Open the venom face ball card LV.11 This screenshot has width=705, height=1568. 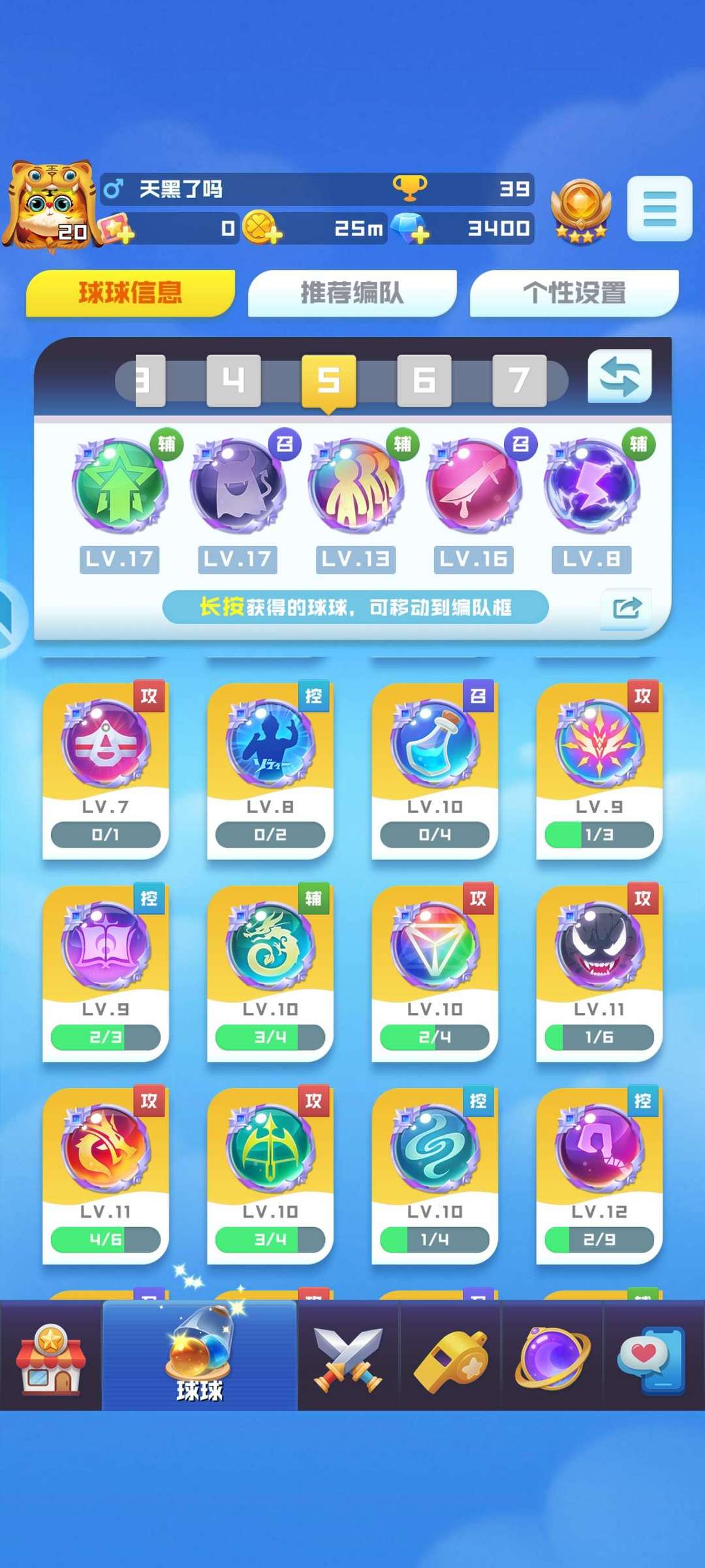click(x=599, y=973)
